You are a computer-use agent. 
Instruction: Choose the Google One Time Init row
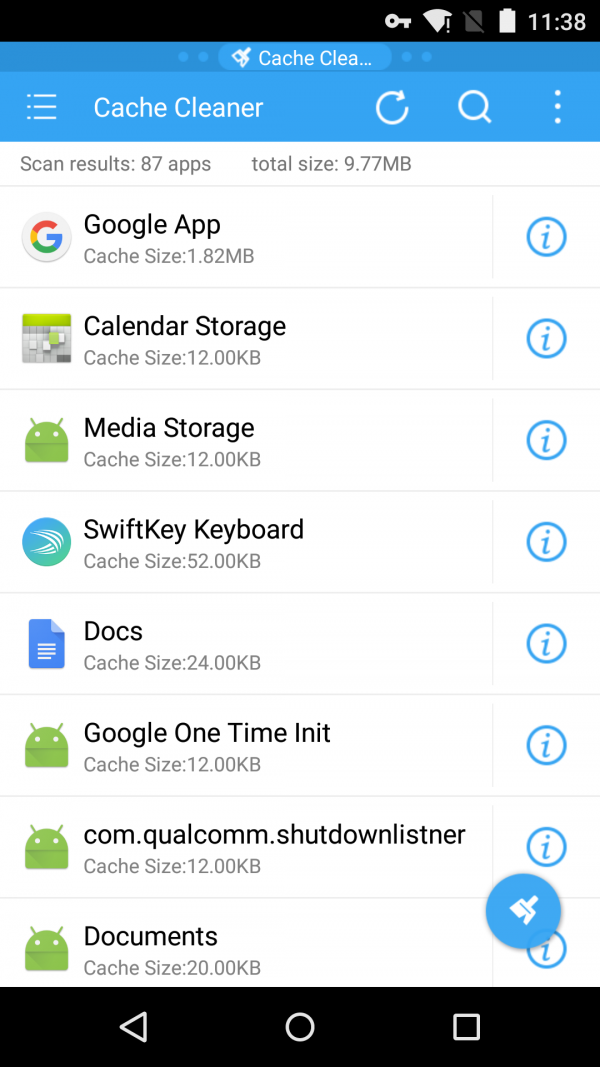click(250, 746)
